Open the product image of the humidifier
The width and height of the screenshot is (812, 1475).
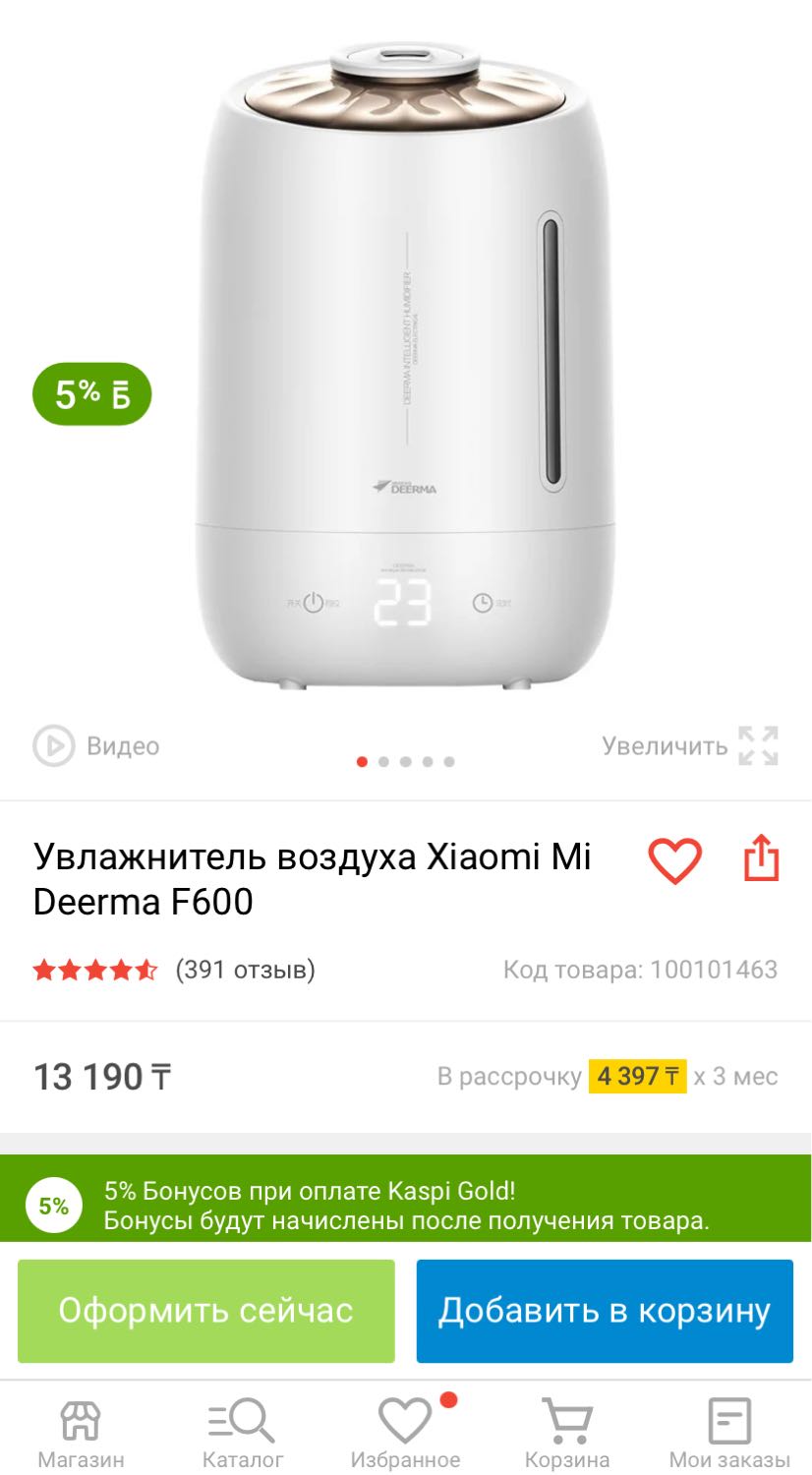tap(405, 364)
